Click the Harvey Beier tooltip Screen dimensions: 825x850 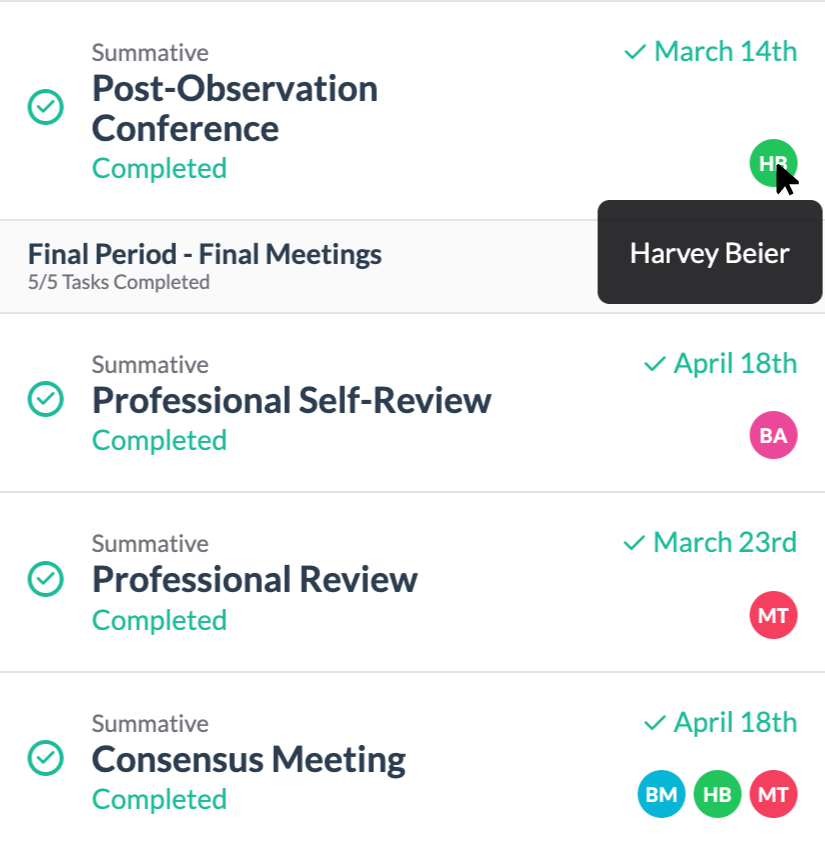pyautogui.click(x=710, y=253)
